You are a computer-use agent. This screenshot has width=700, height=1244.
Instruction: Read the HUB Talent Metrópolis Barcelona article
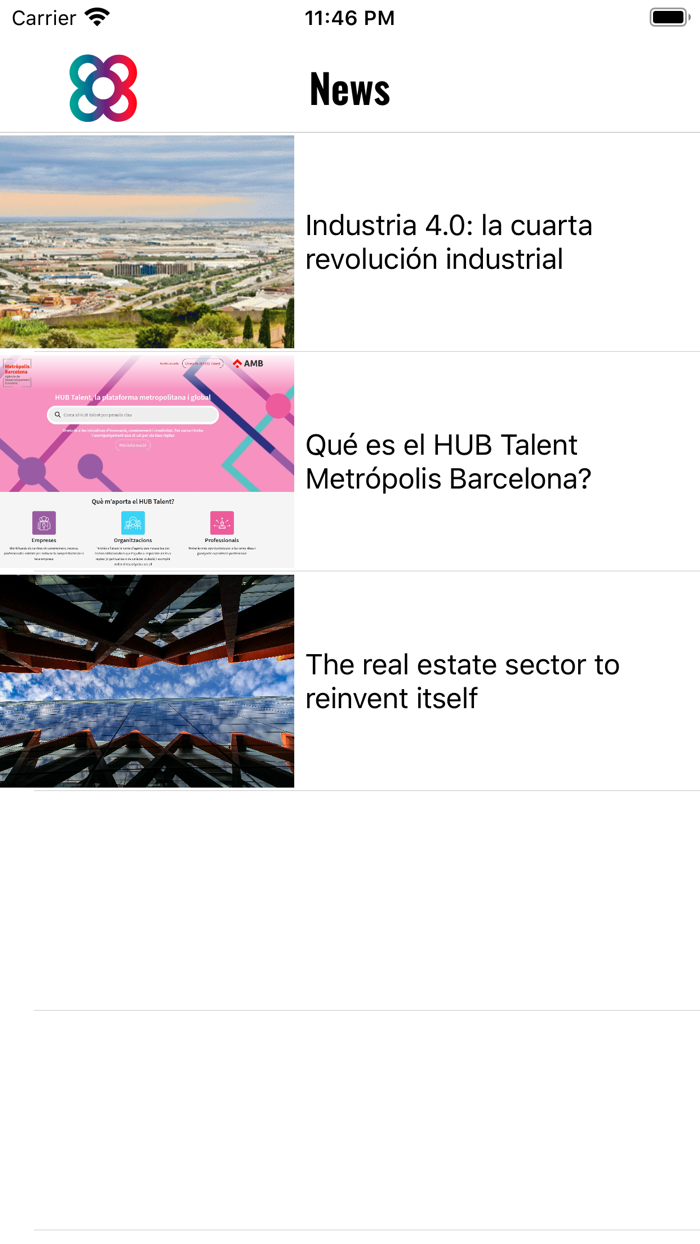[x=448, y=462]
